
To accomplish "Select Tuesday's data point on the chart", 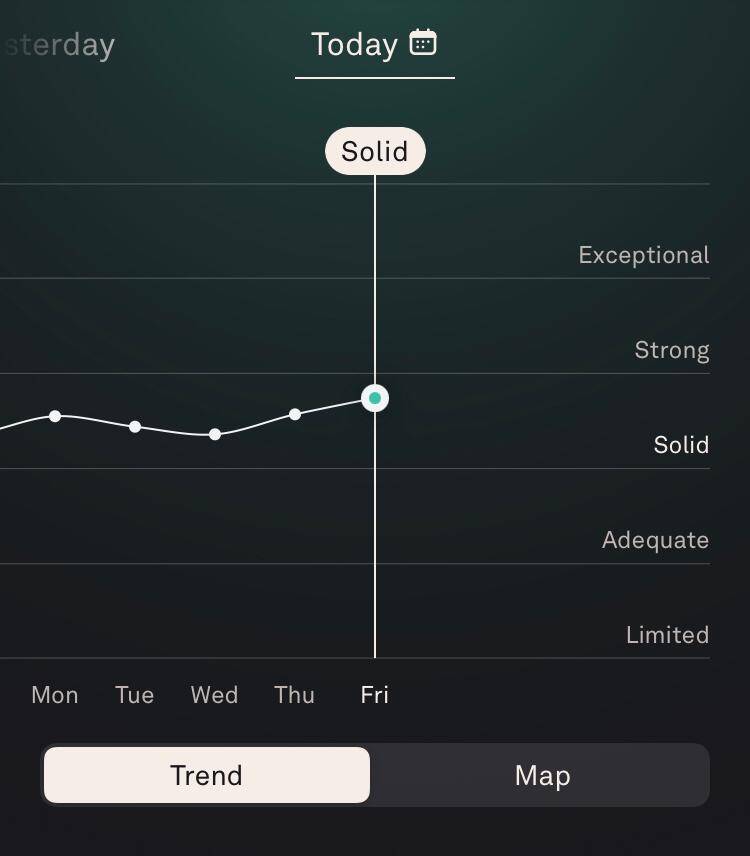I will [x=135, y=427].
